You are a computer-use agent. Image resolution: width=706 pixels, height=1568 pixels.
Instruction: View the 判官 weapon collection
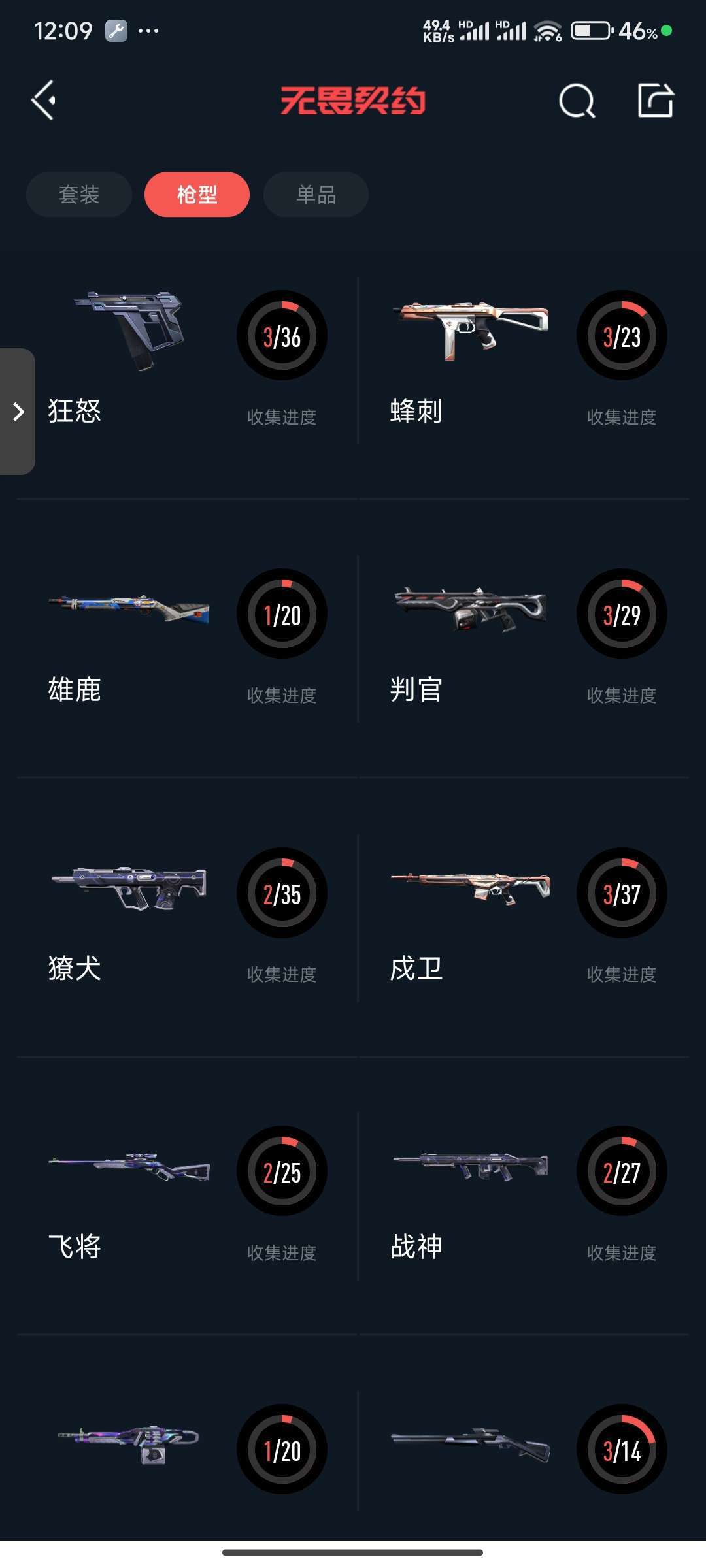[x=524, y=639]
